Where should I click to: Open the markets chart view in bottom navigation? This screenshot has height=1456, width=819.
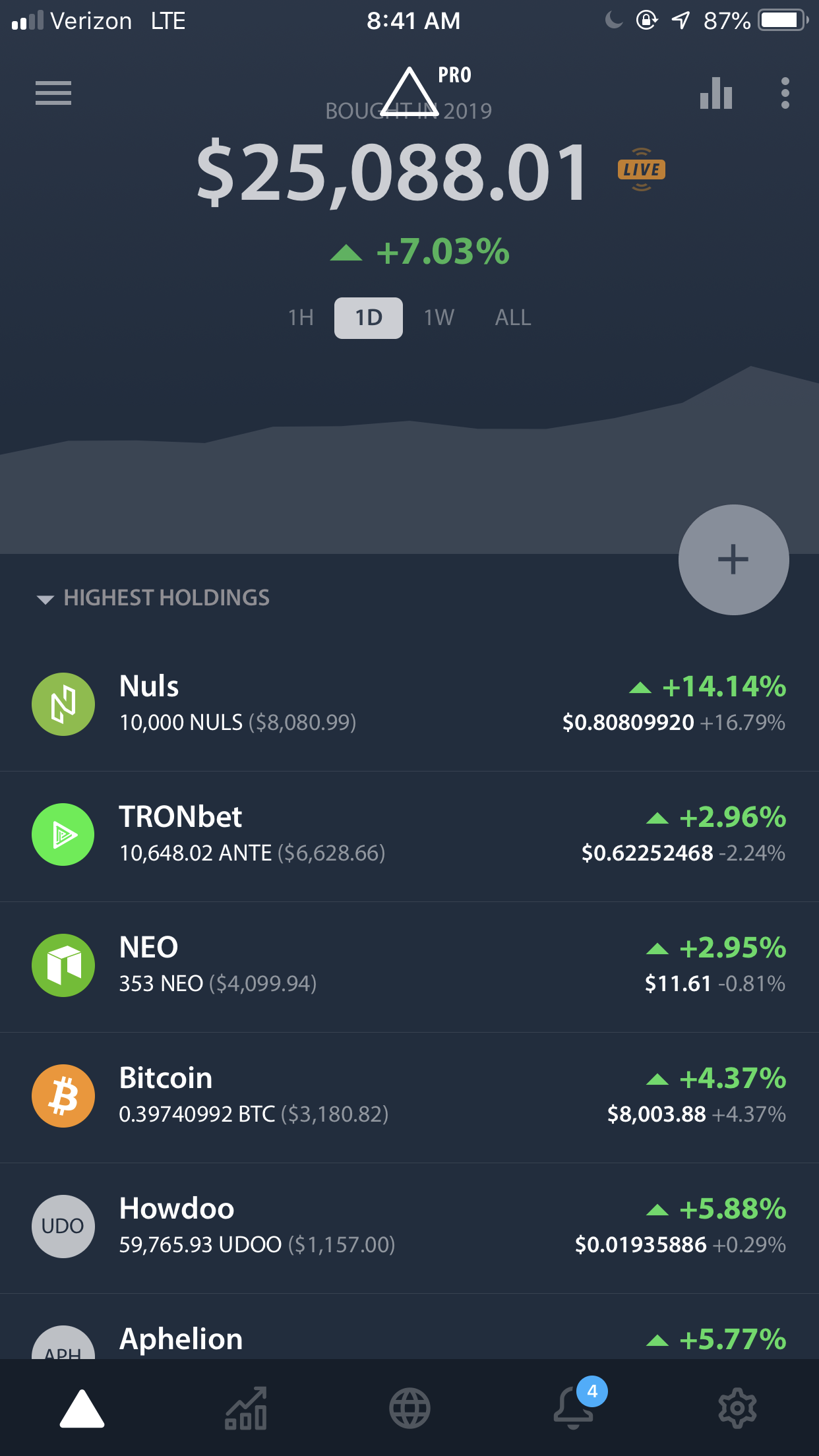click(x=245, y=1408)
